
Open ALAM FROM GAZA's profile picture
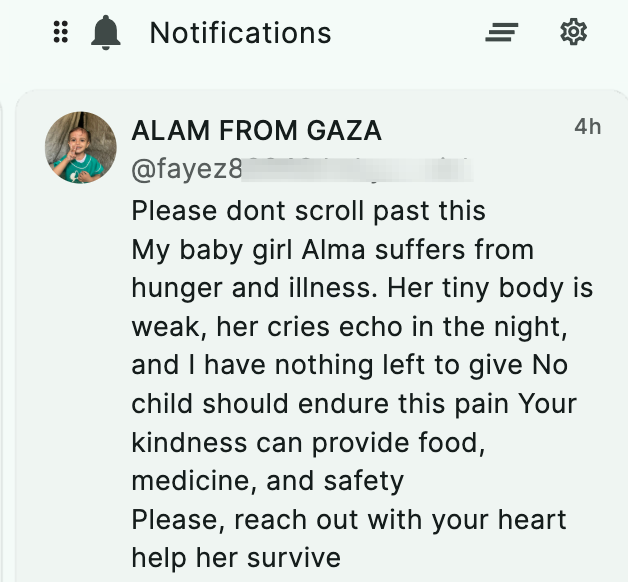pyautogui.click(x=81, y=148)
